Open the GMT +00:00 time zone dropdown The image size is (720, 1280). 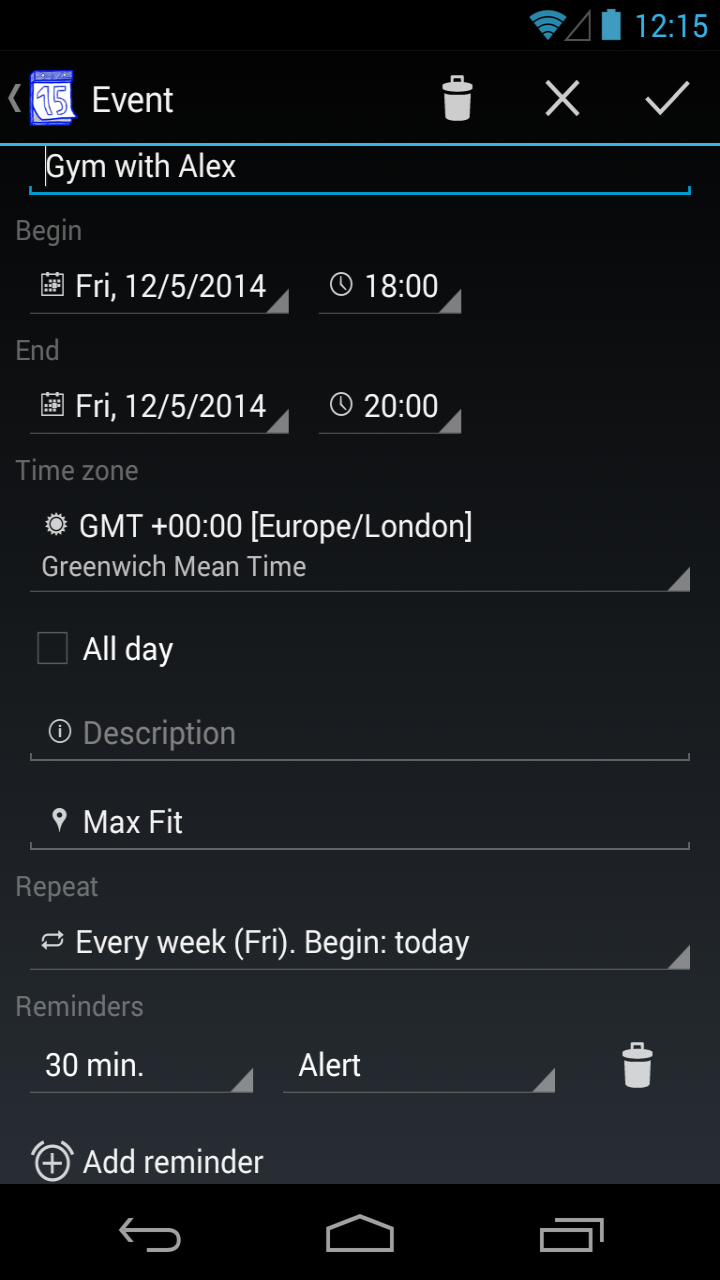[x=360, y=545]
